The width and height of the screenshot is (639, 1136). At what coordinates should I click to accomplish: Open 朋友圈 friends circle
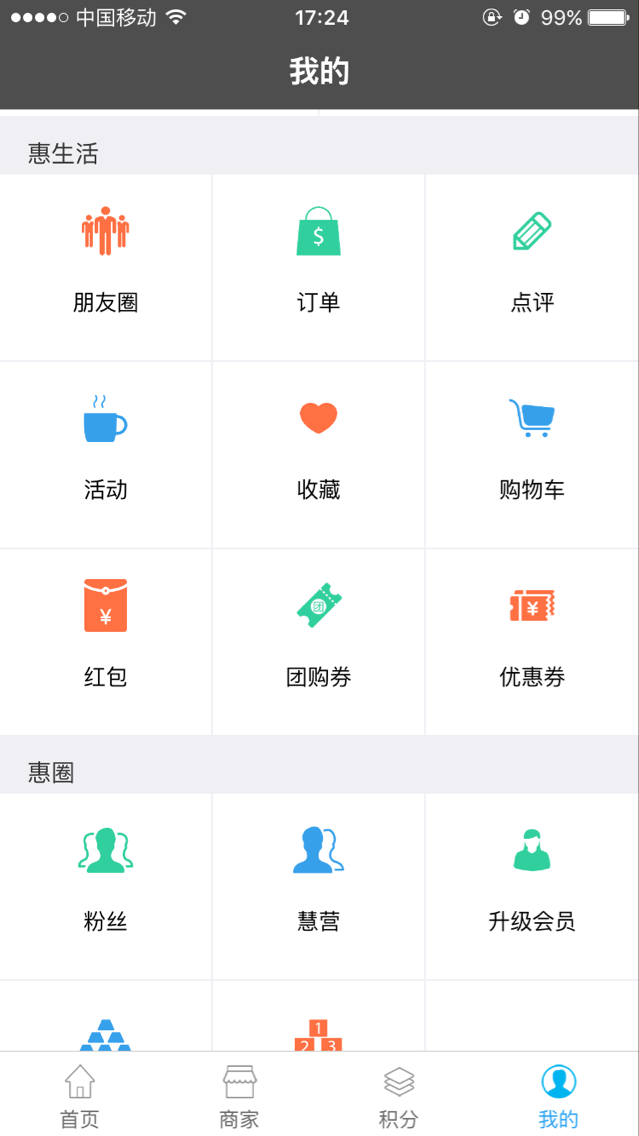(106, 267)
